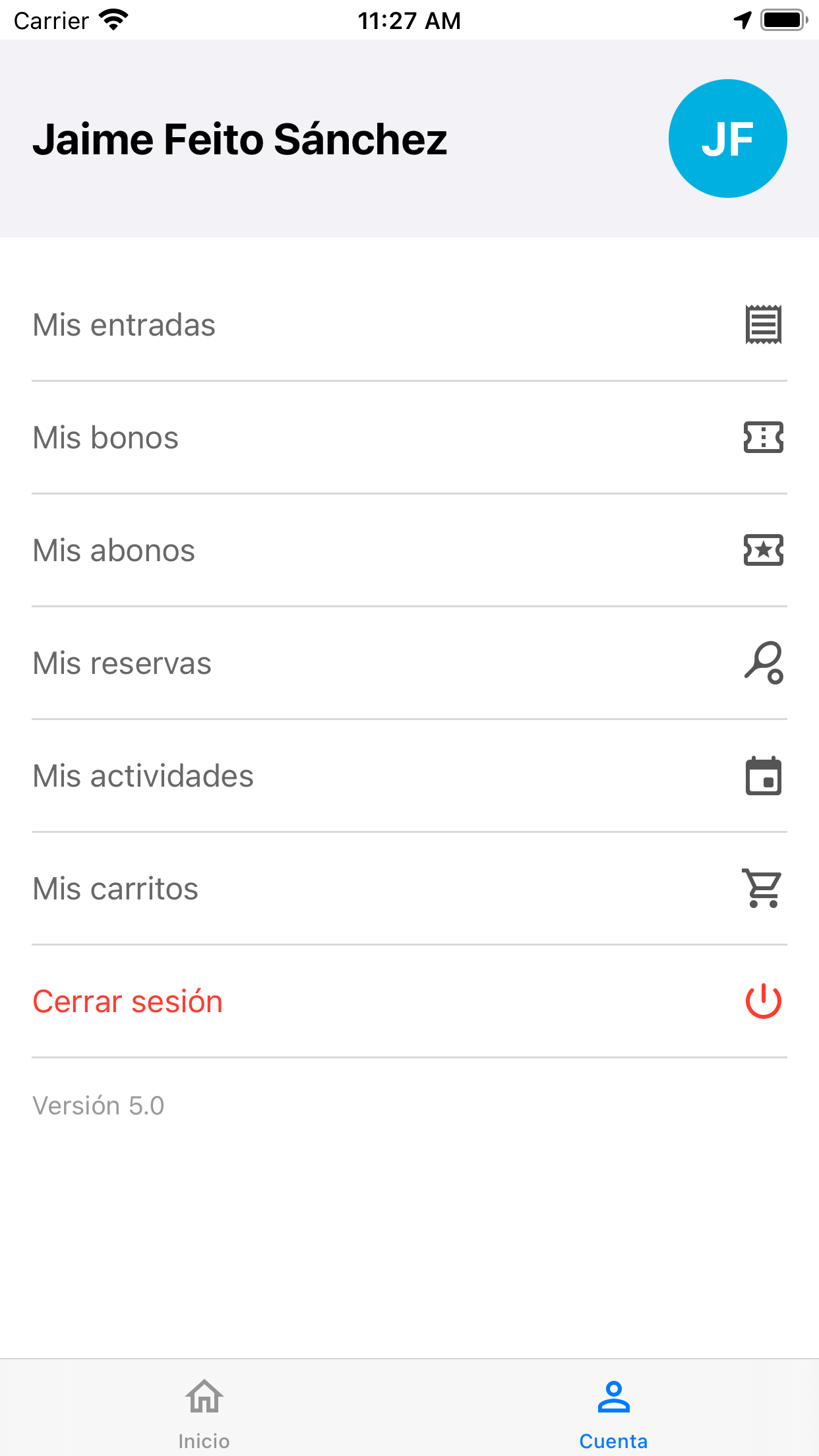The width and height of the screenshot is (819, 1456).
Task: Open Mis actividades
Action: click(x=409, y=776)
